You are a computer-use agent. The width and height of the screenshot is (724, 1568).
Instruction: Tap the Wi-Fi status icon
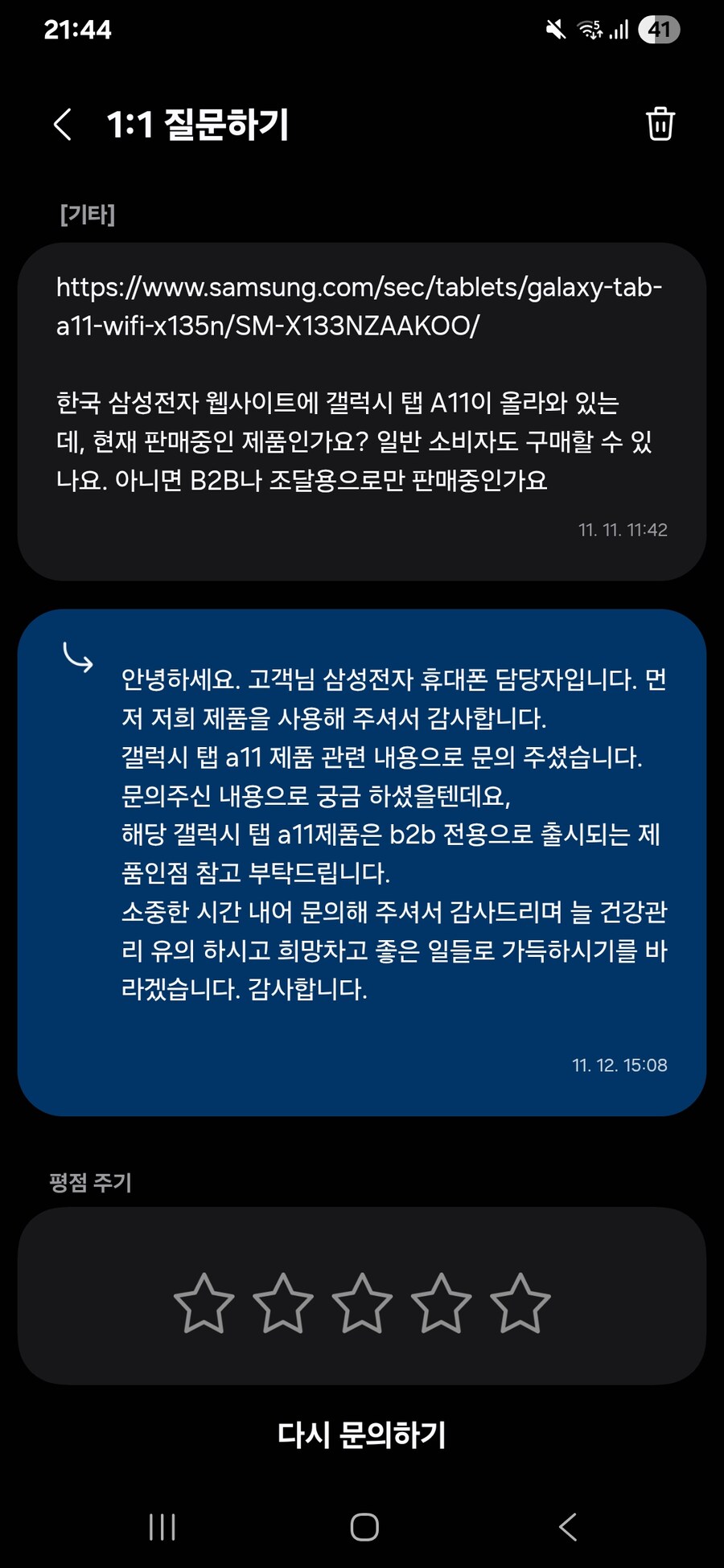(591, 30)
